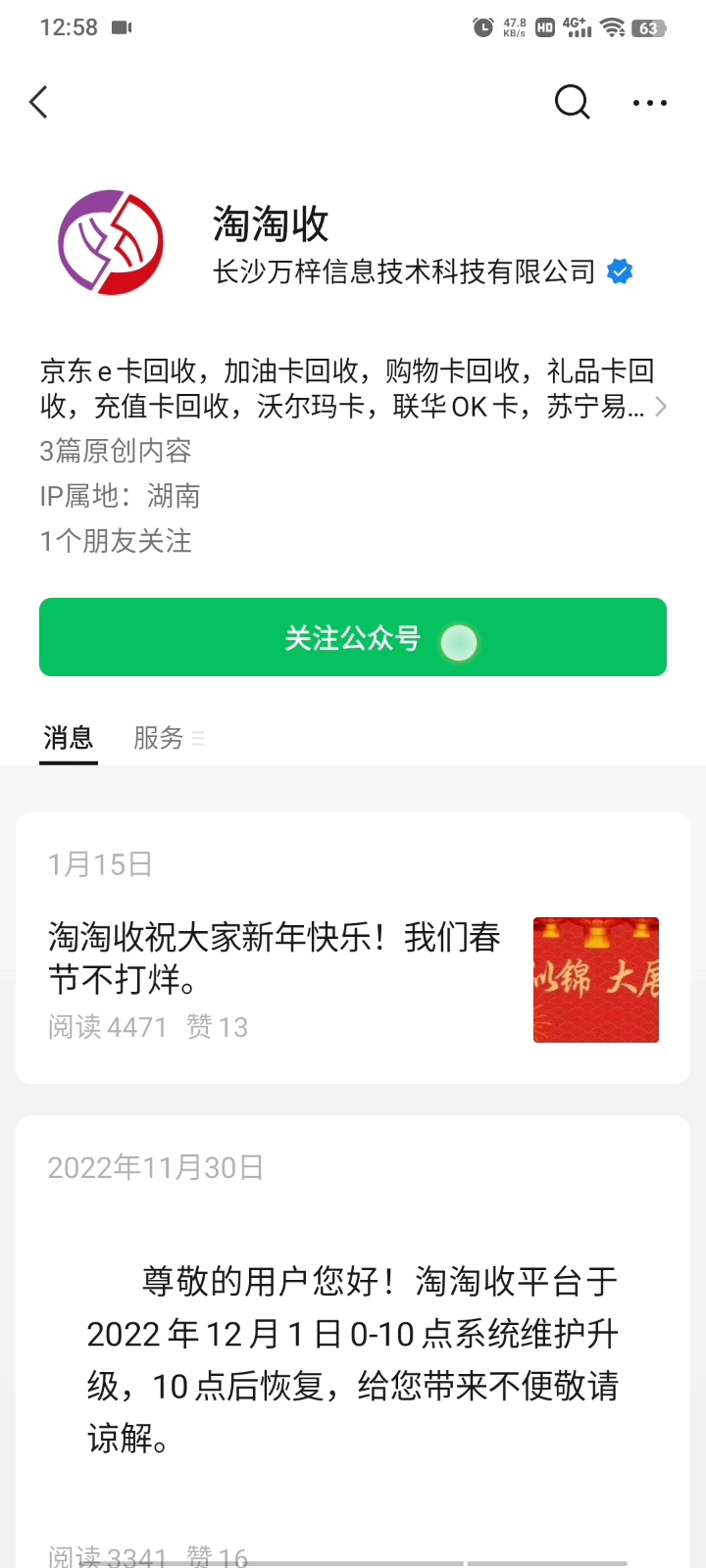Tap 关注公众号 to follow the account
Image resolution: width=706 pixels, height=1568 pixels.
[353, 638]
